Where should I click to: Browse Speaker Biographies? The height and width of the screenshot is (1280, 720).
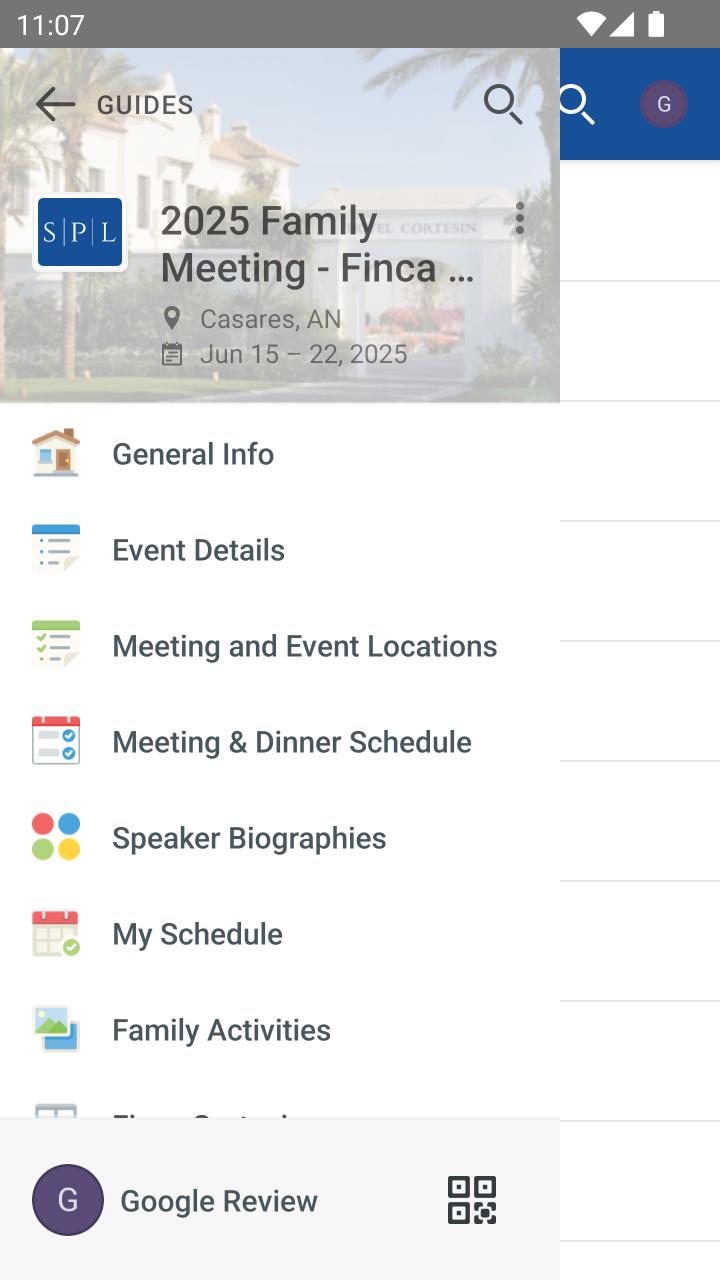click(249, 838)
